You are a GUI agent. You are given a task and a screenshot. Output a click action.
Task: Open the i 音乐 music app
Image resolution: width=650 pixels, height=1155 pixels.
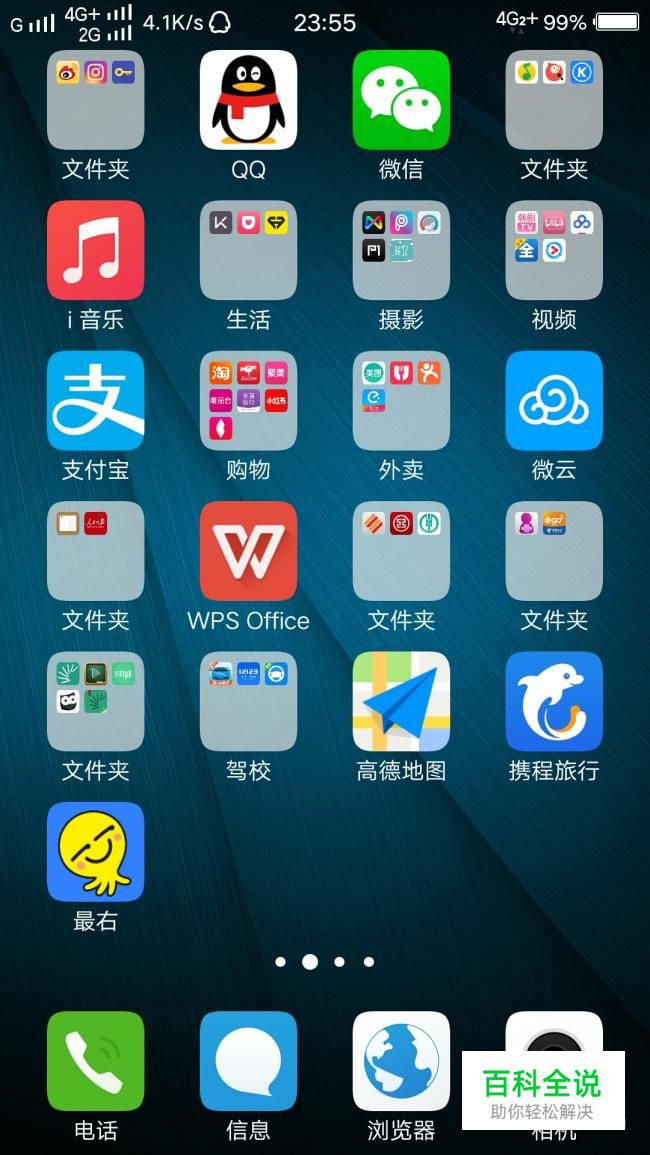[x=96, y=250]
